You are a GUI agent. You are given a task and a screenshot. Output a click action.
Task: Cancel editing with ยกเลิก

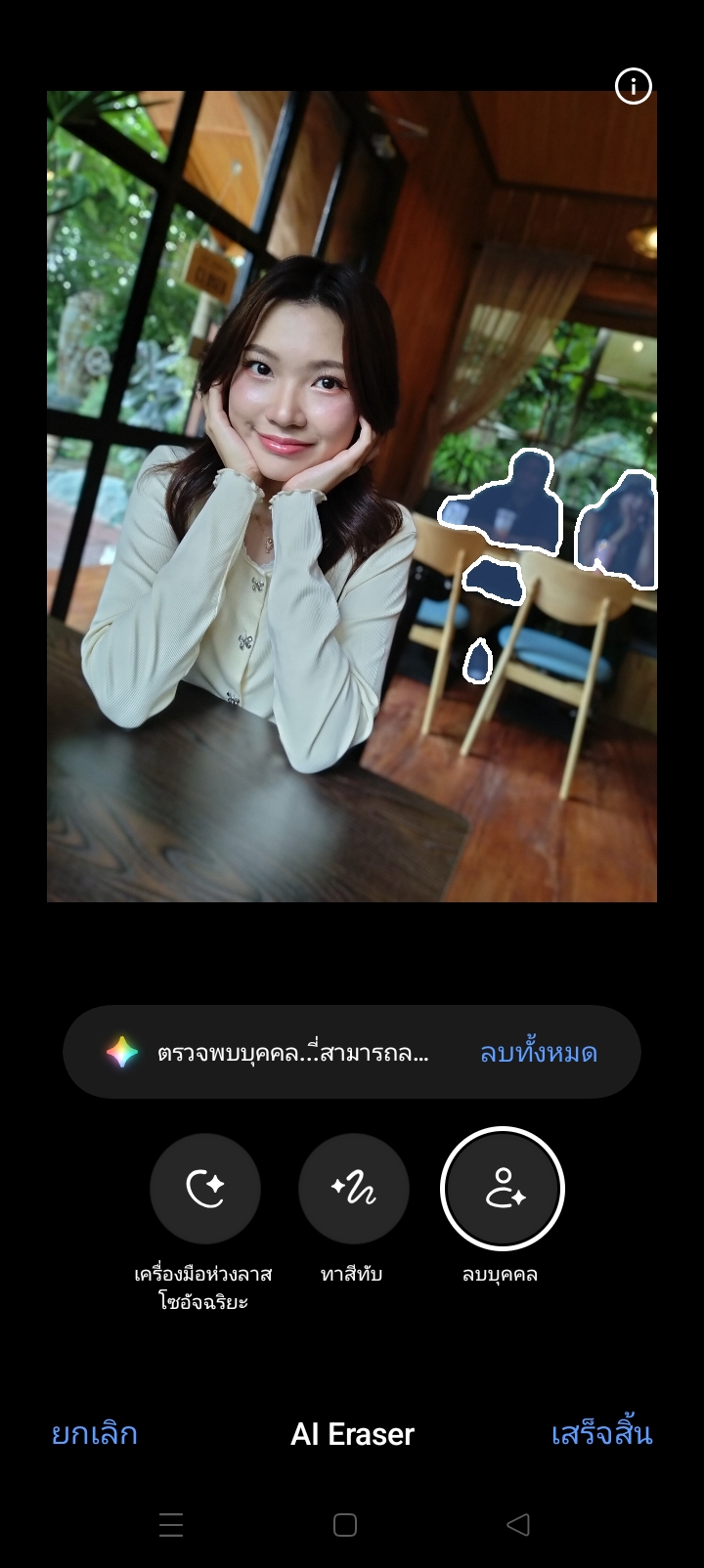(x=94, y=1434)
